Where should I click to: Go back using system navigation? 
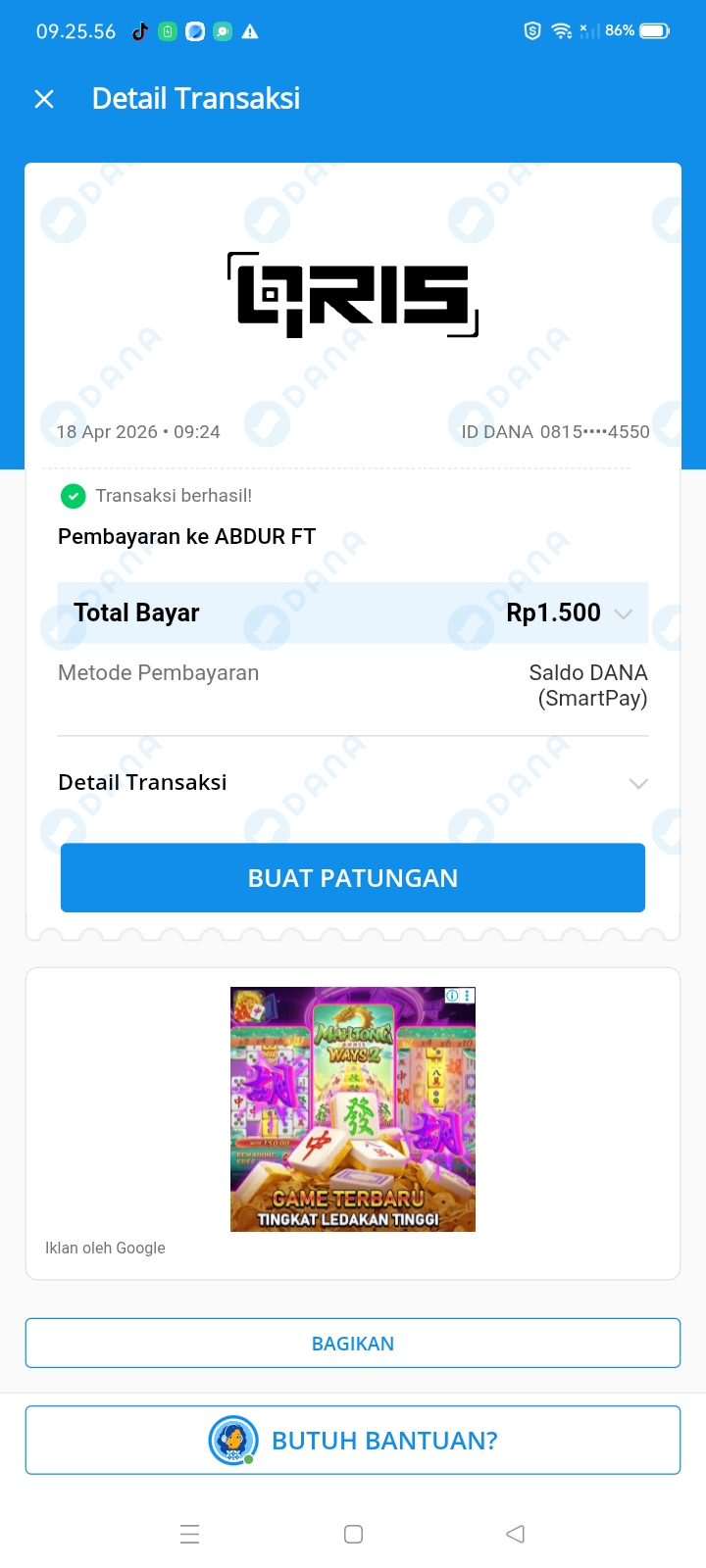coord(516,1534)
